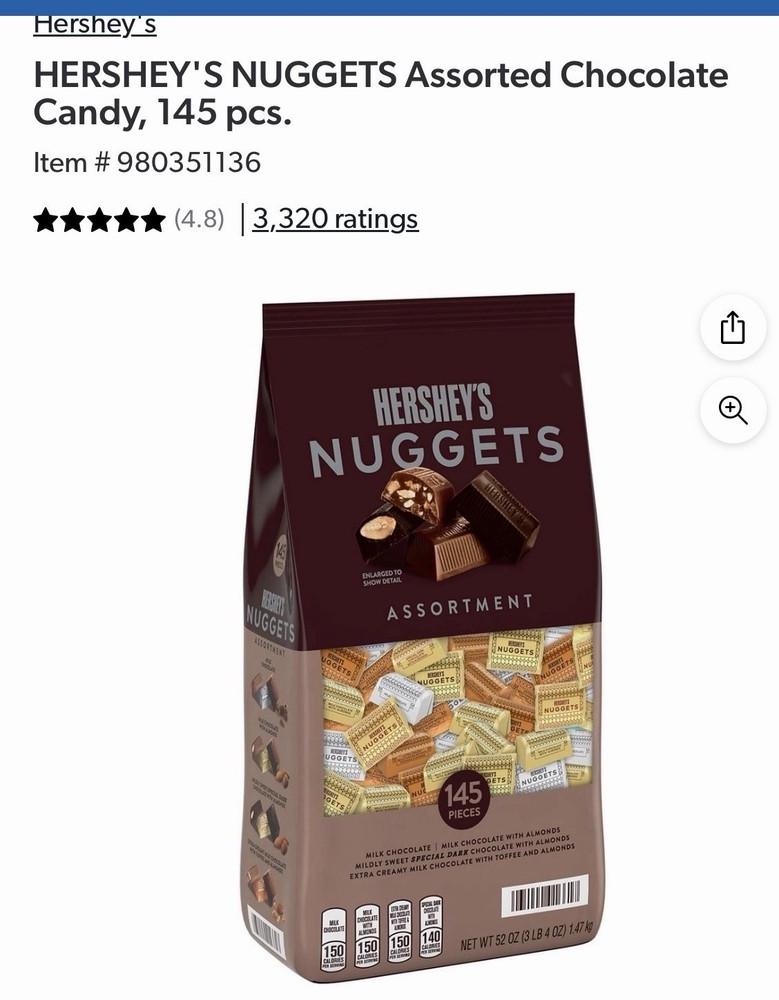Select the item number 980351136 text
Image resolution: width=779 pixels, height=1000 pixels.
click(146, 159)
